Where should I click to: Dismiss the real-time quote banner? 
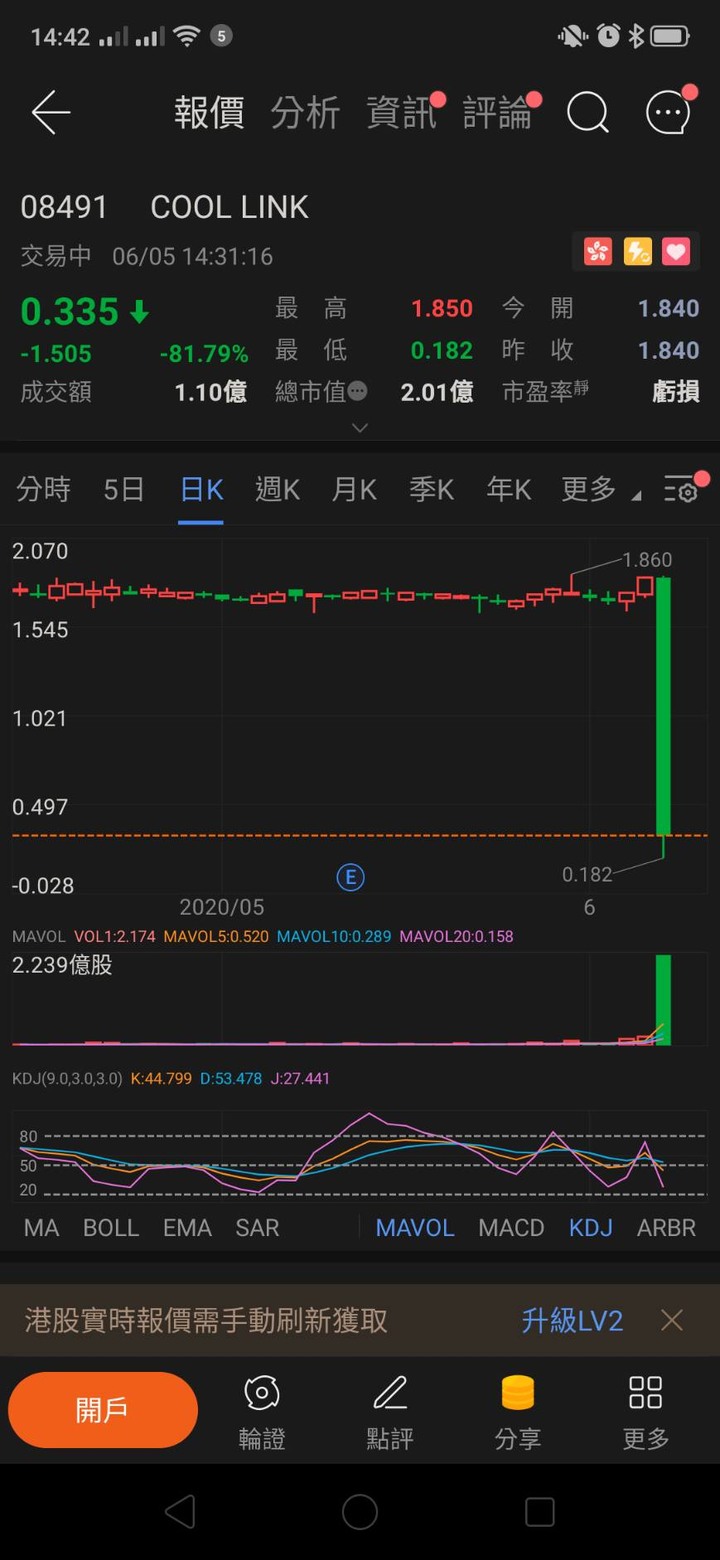[672, 1320]
